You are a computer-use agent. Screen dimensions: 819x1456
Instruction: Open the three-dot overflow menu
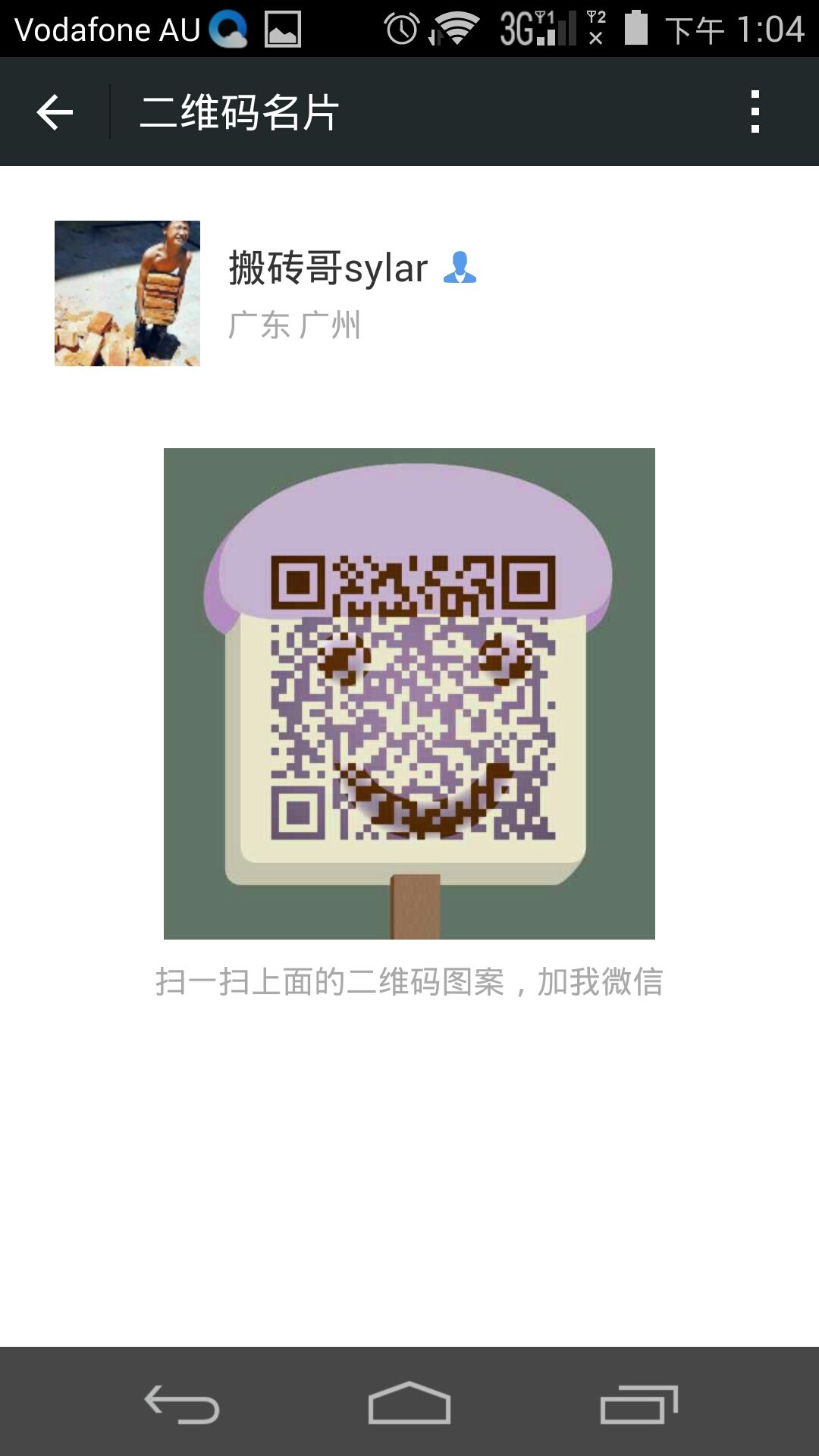[755, 112]
